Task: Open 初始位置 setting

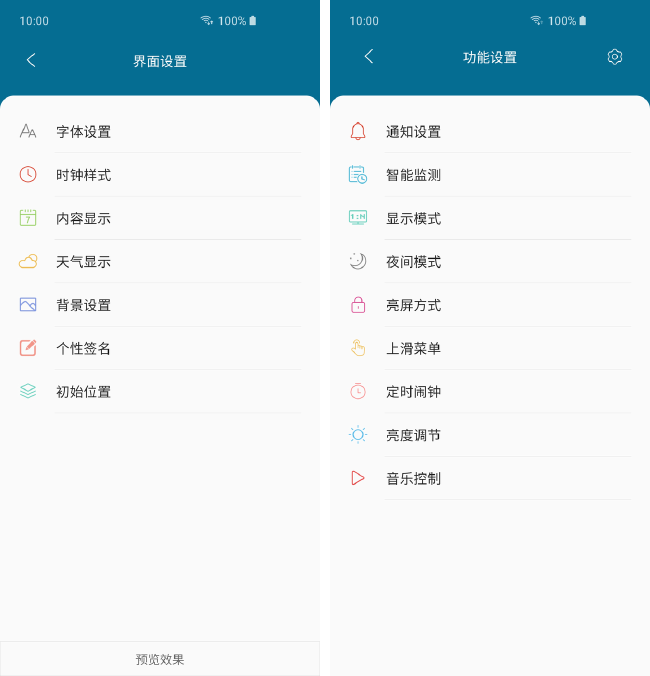Action: [x=84, y=392]
